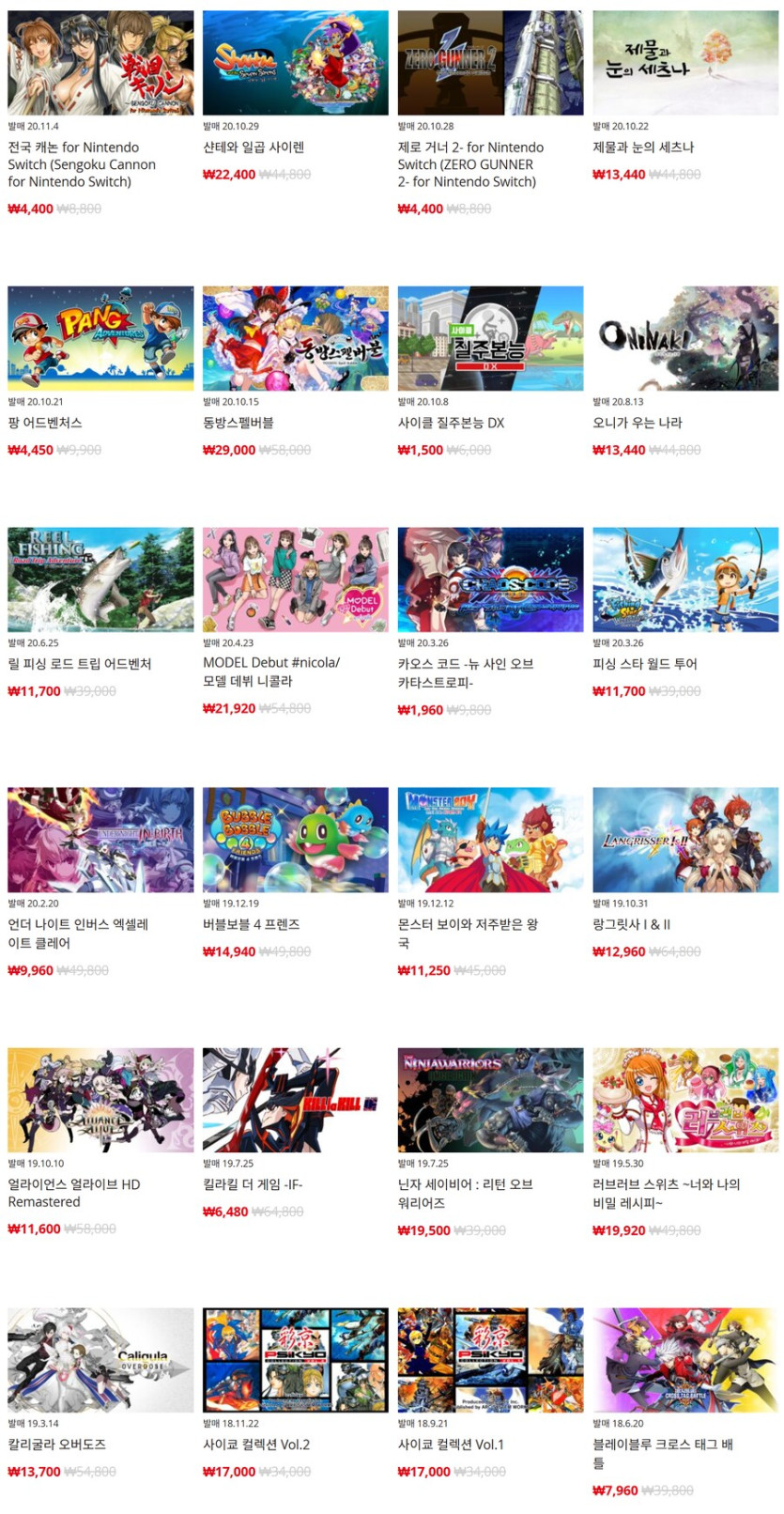View 제로 거너 2- for Nintendo Switch

(x=490, y=63)
